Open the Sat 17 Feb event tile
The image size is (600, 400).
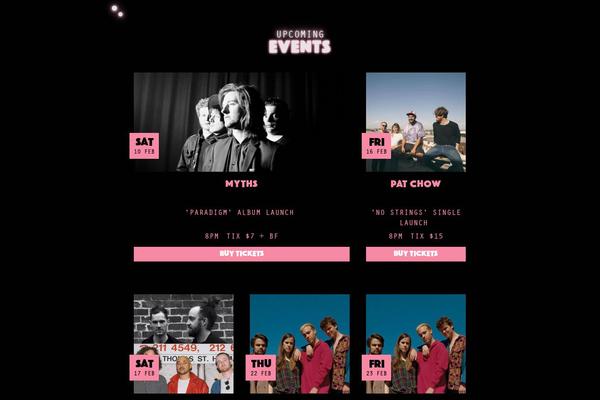coord(184,343)
